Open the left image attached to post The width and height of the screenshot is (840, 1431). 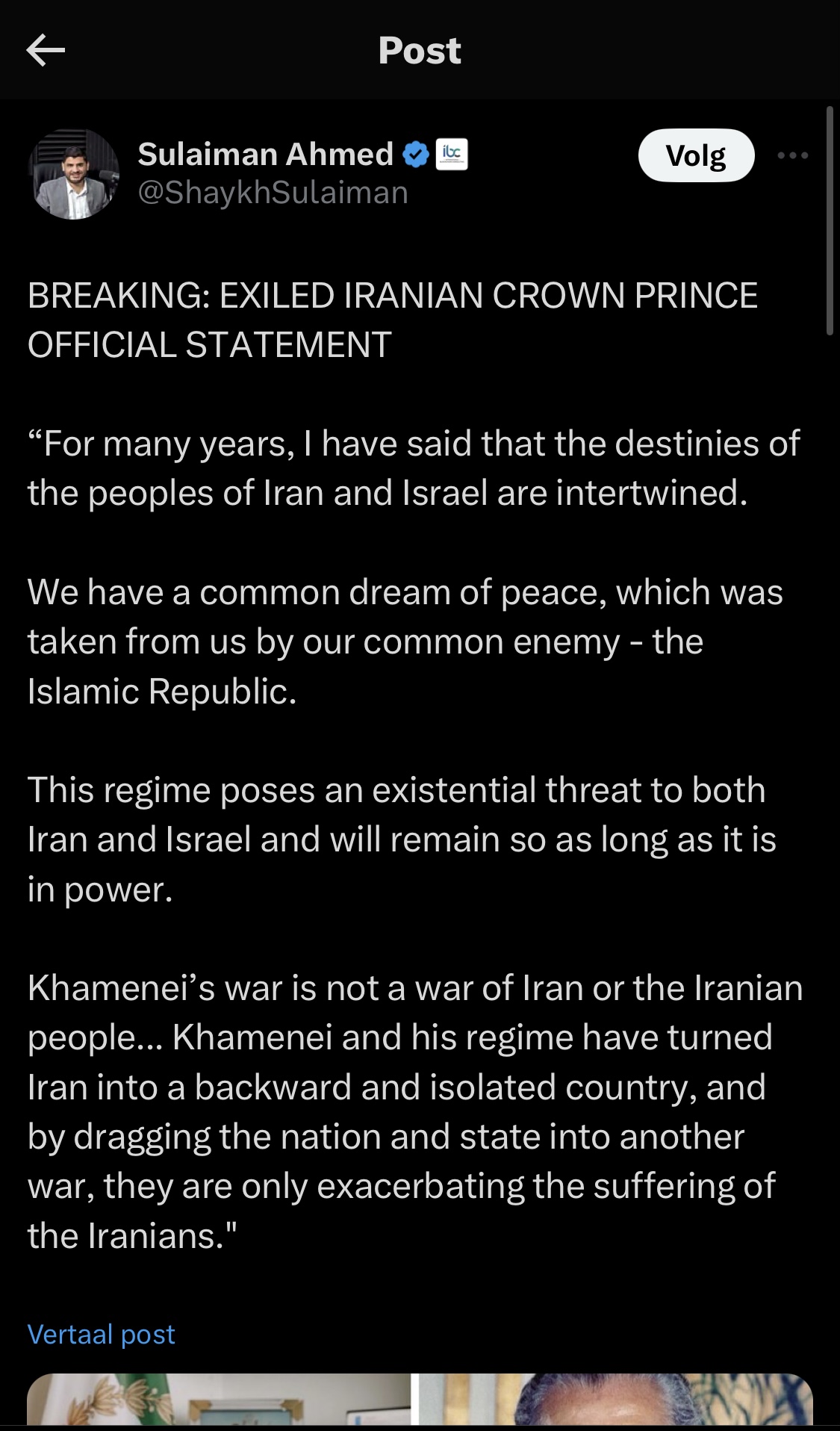pyautogui.click(x=218, y=1401)
